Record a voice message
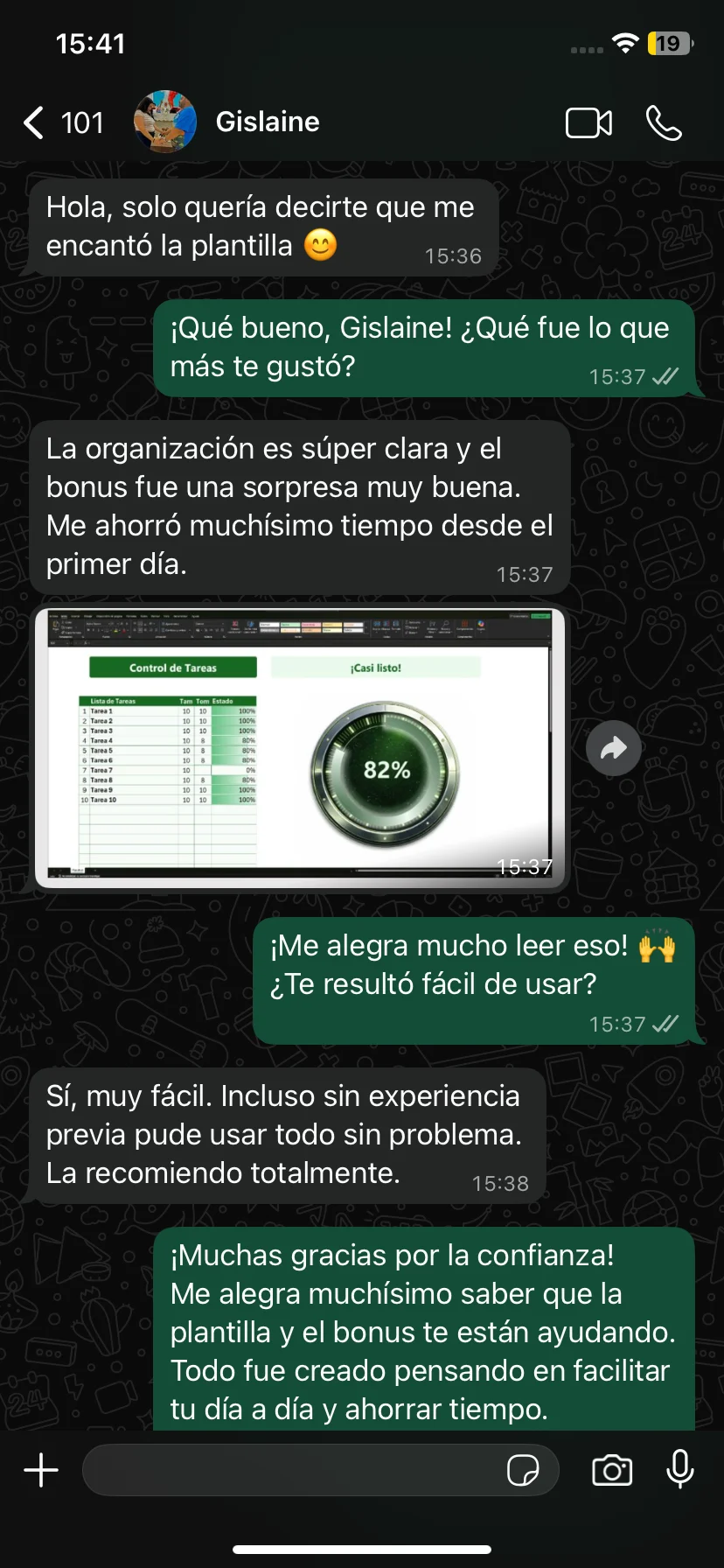Screen dimensions: 724x1568 click(x=680, y=1470)
